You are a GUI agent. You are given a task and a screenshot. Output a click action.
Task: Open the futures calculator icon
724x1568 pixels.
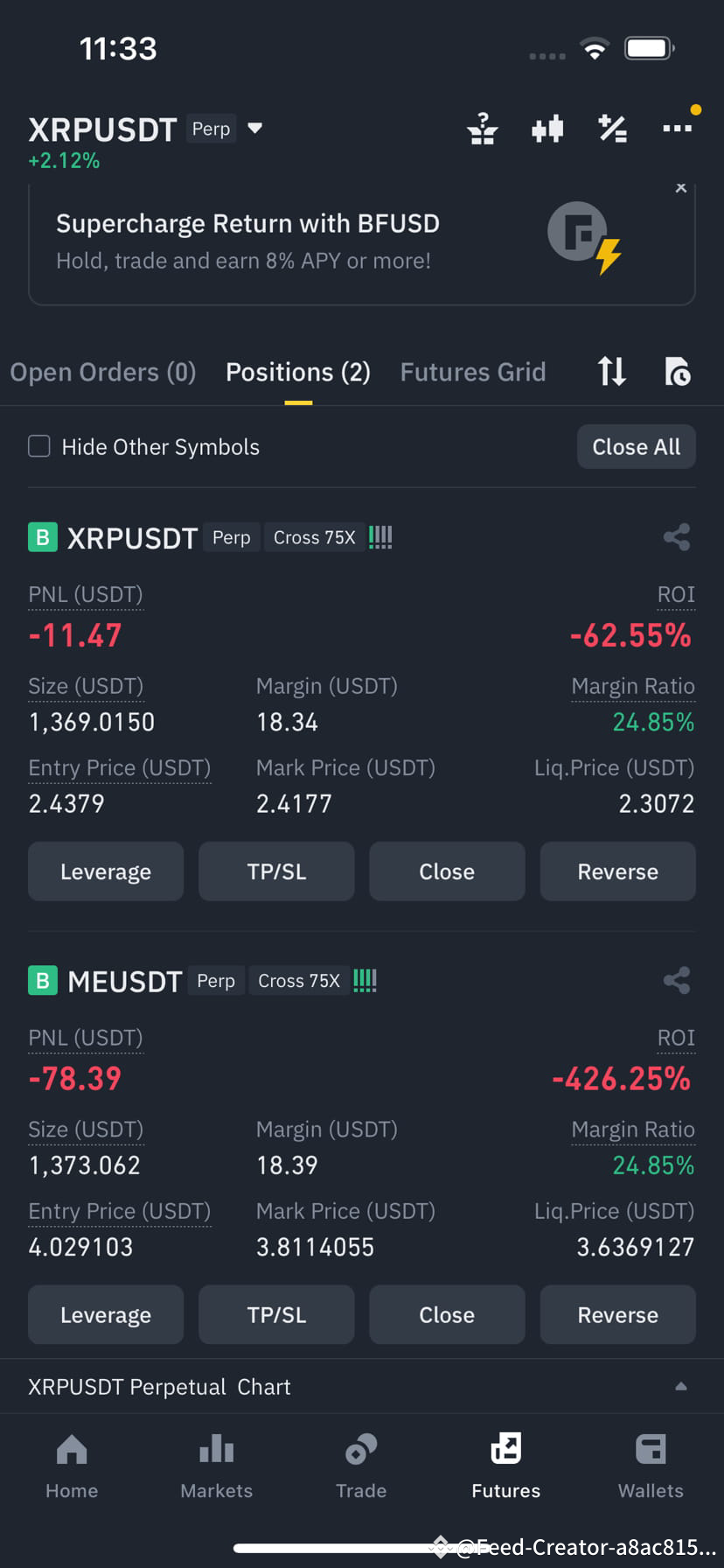(612, 128)
